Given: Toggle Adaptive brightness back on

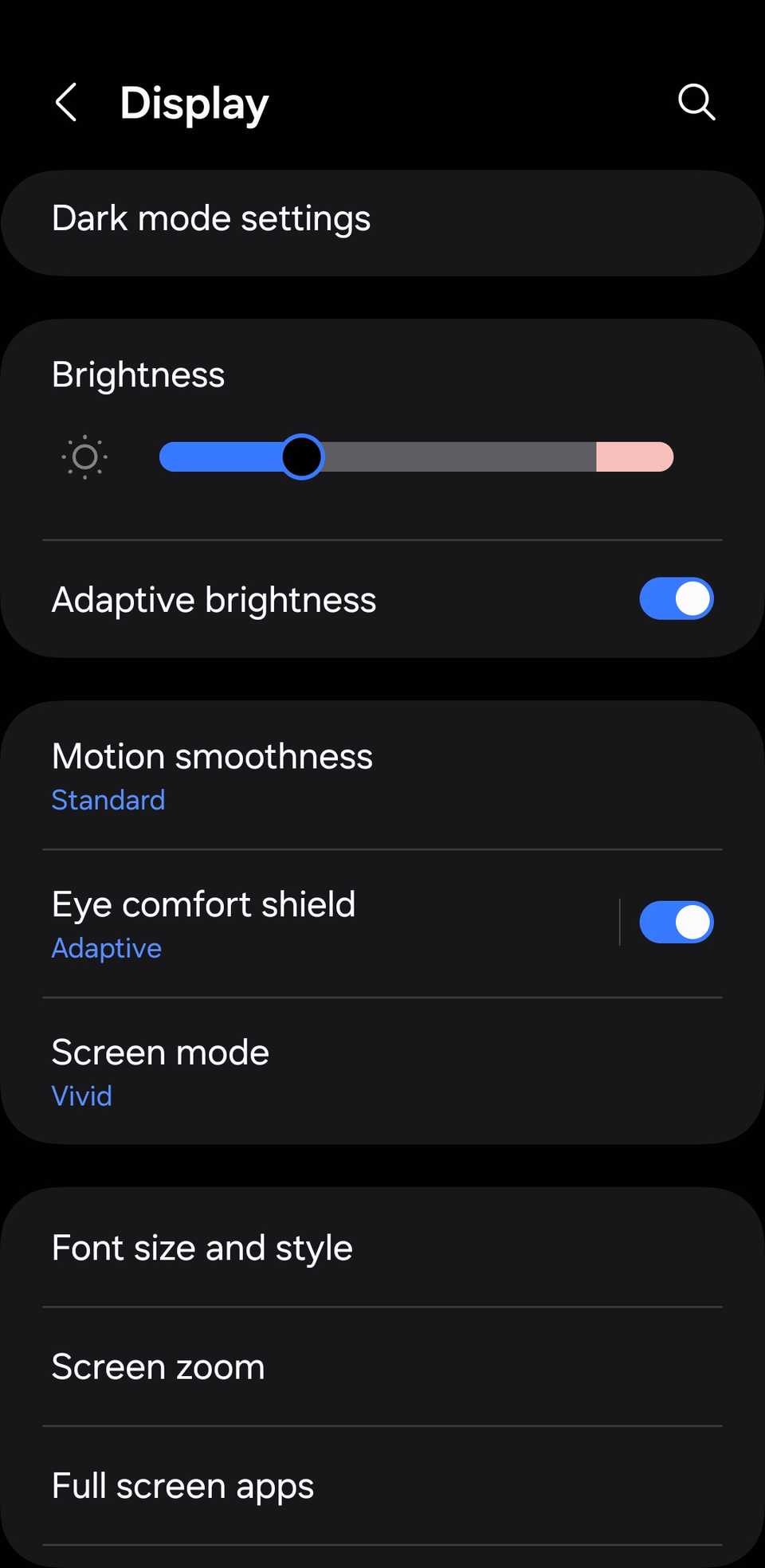Looking at the screenshot, I should click(676, 598).
